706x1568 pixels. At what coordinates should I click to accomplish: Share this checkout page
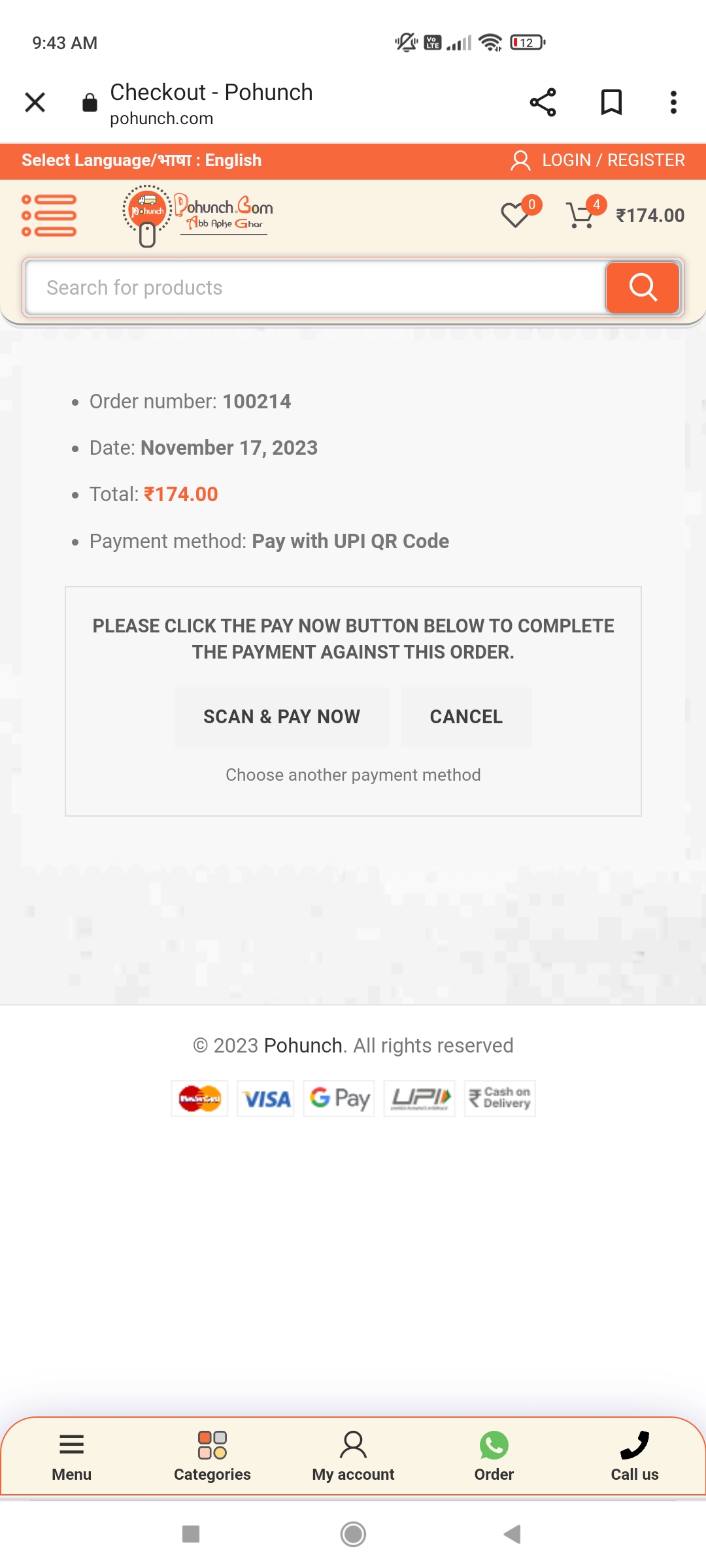[543, 103]
